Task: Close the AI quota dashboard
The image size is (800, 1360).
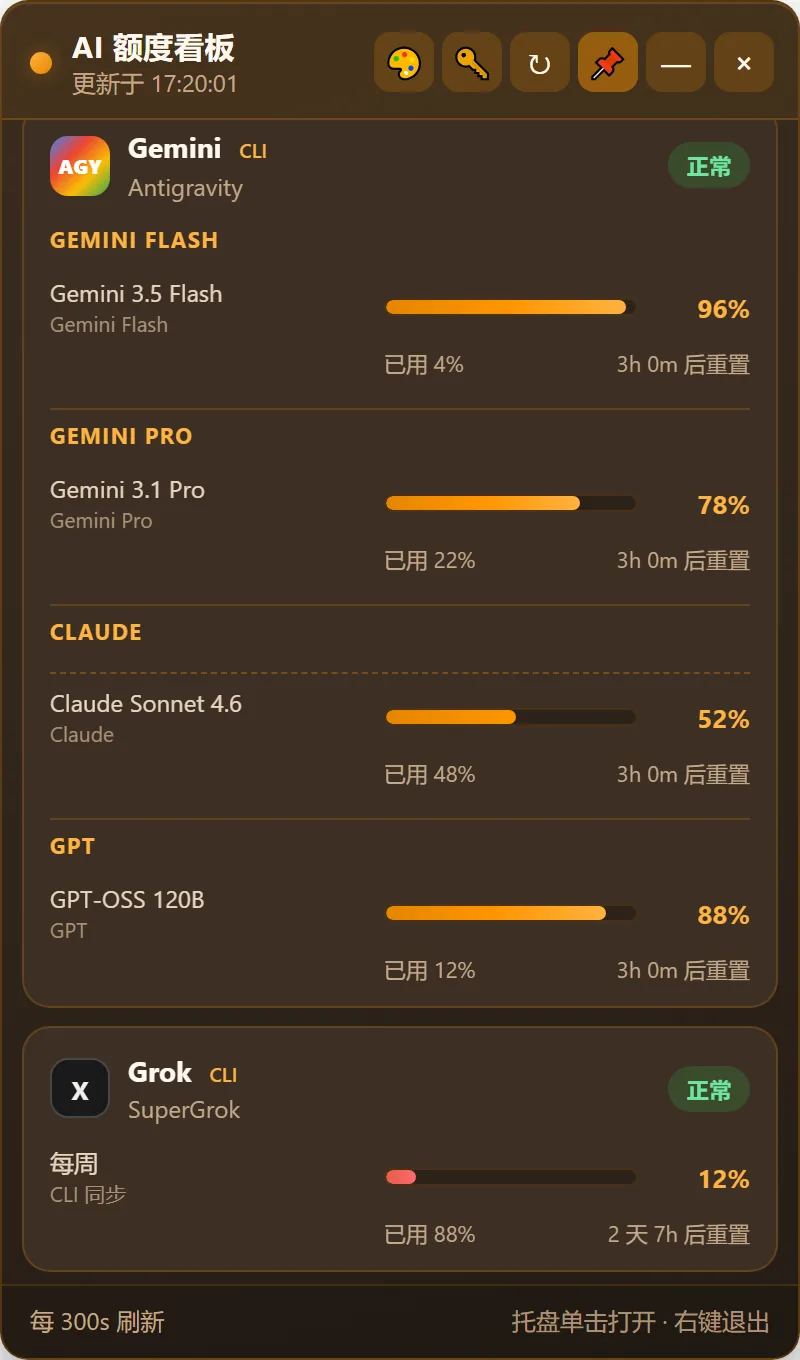Action: pyautogui.click(x=744, y=62)
